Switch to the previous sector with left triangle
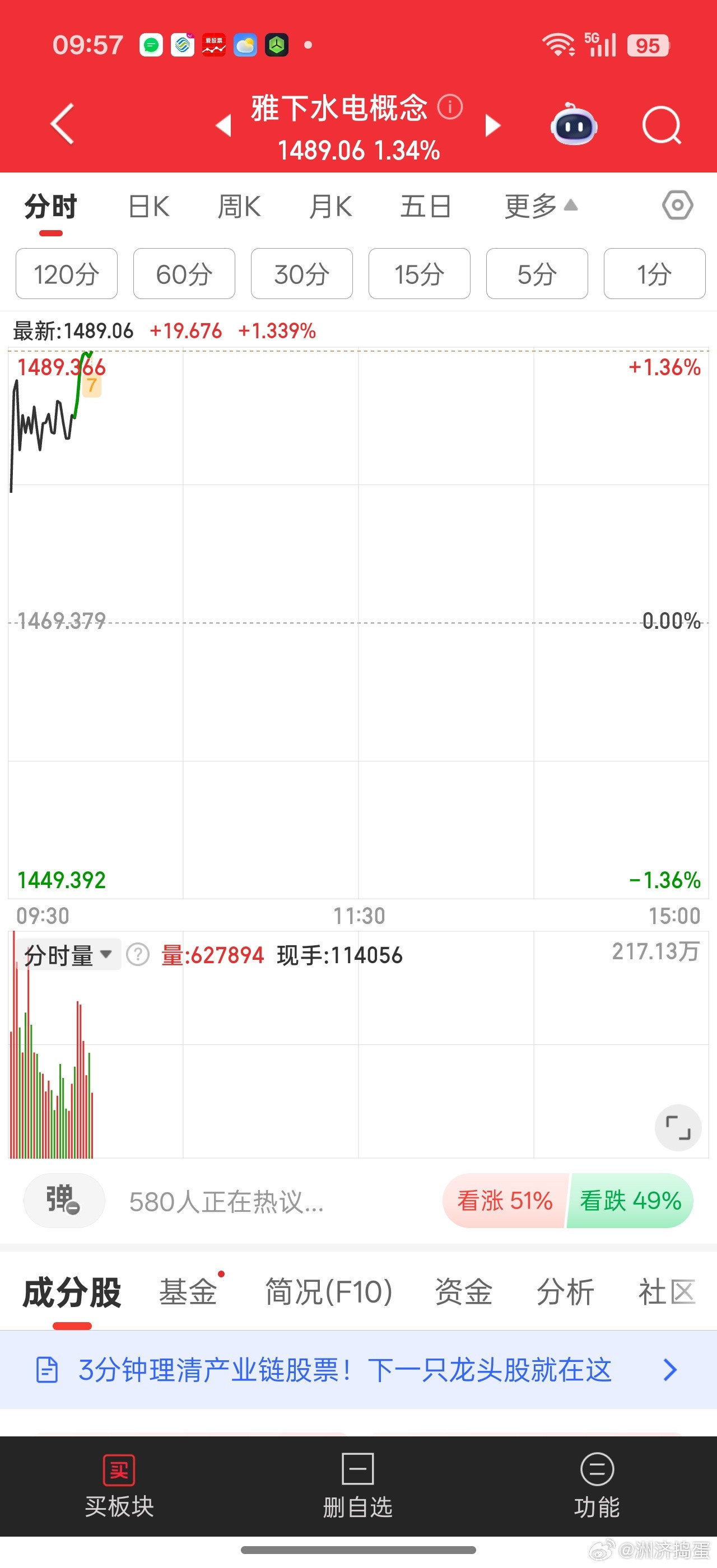The image size is (717, 1568). pos(224,125)
